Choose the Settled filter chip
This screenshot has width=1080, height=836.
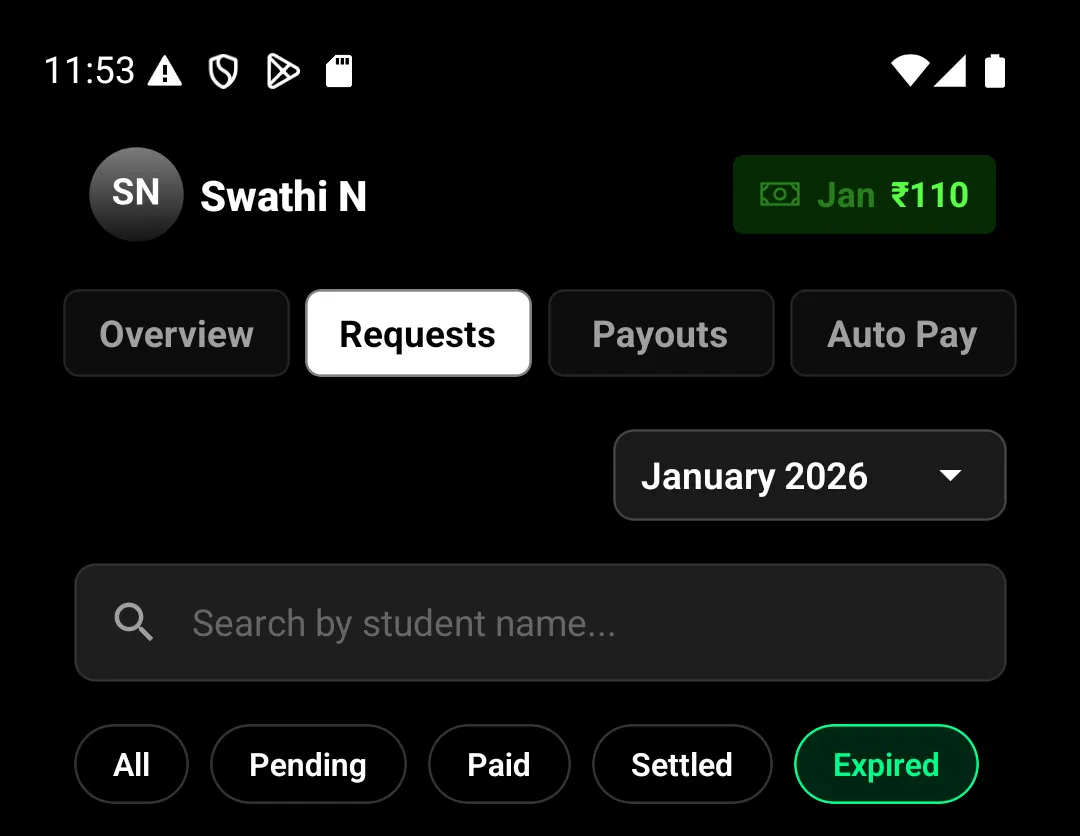coord(682,764)
